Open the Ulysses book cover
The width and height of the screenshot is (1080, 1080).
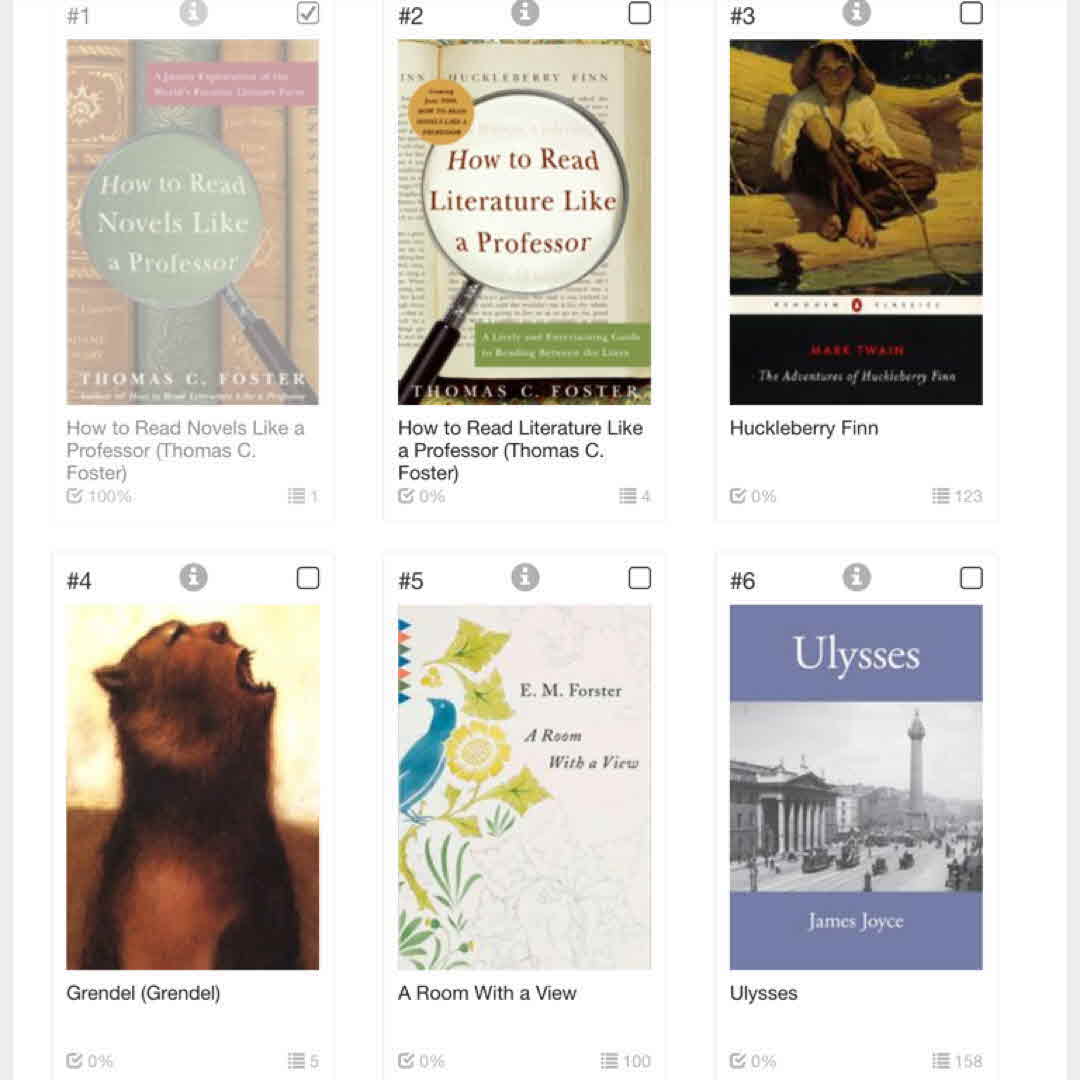(856, 787)
